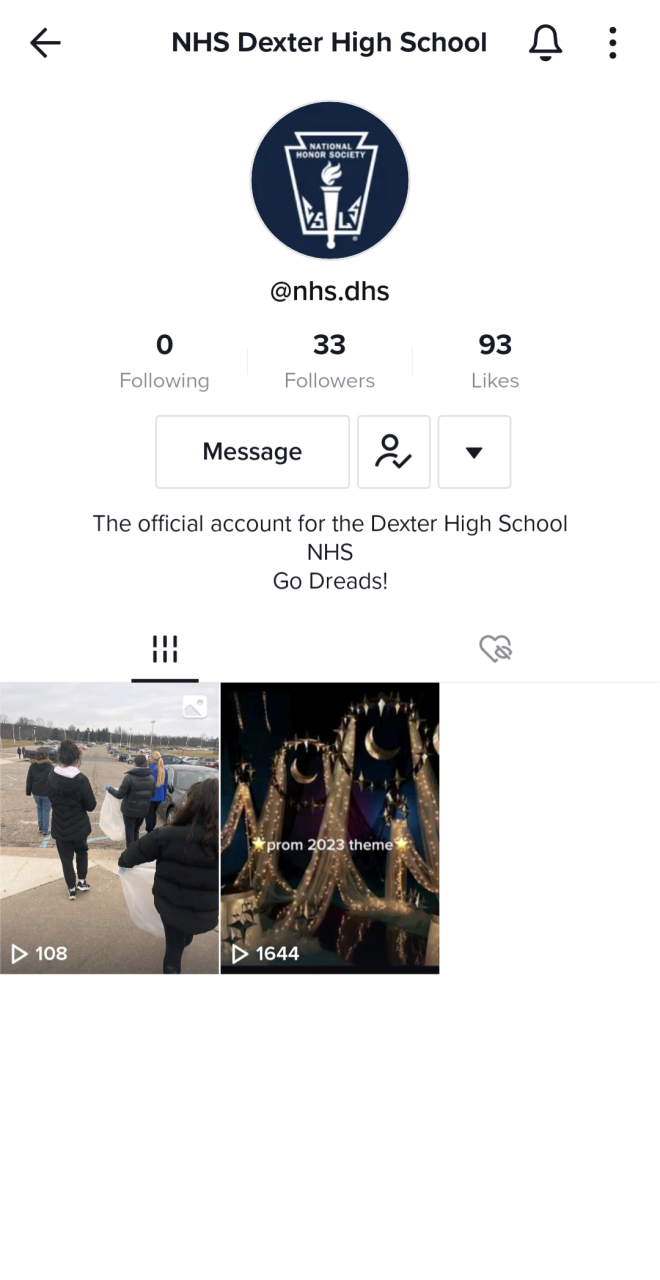This screenshot has height=1280, width=660.
Task: Open the NHS profile picture
Action: coord(330,180)
